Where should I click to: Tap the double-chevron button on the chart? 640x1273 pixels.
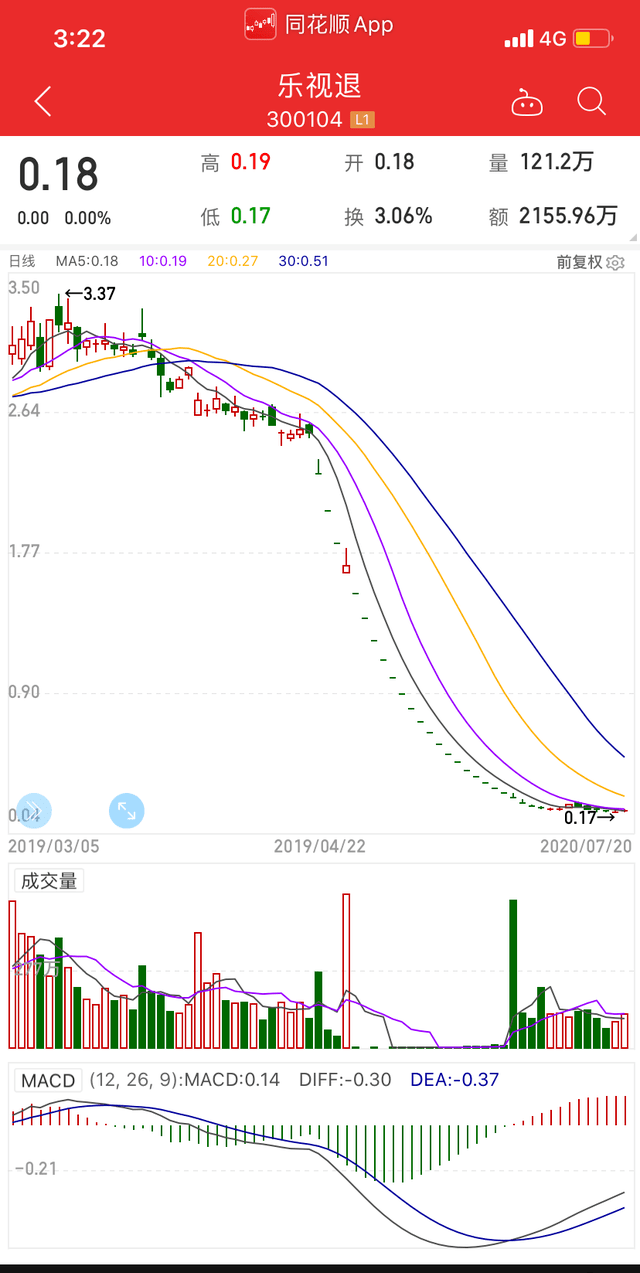(32, 809)
